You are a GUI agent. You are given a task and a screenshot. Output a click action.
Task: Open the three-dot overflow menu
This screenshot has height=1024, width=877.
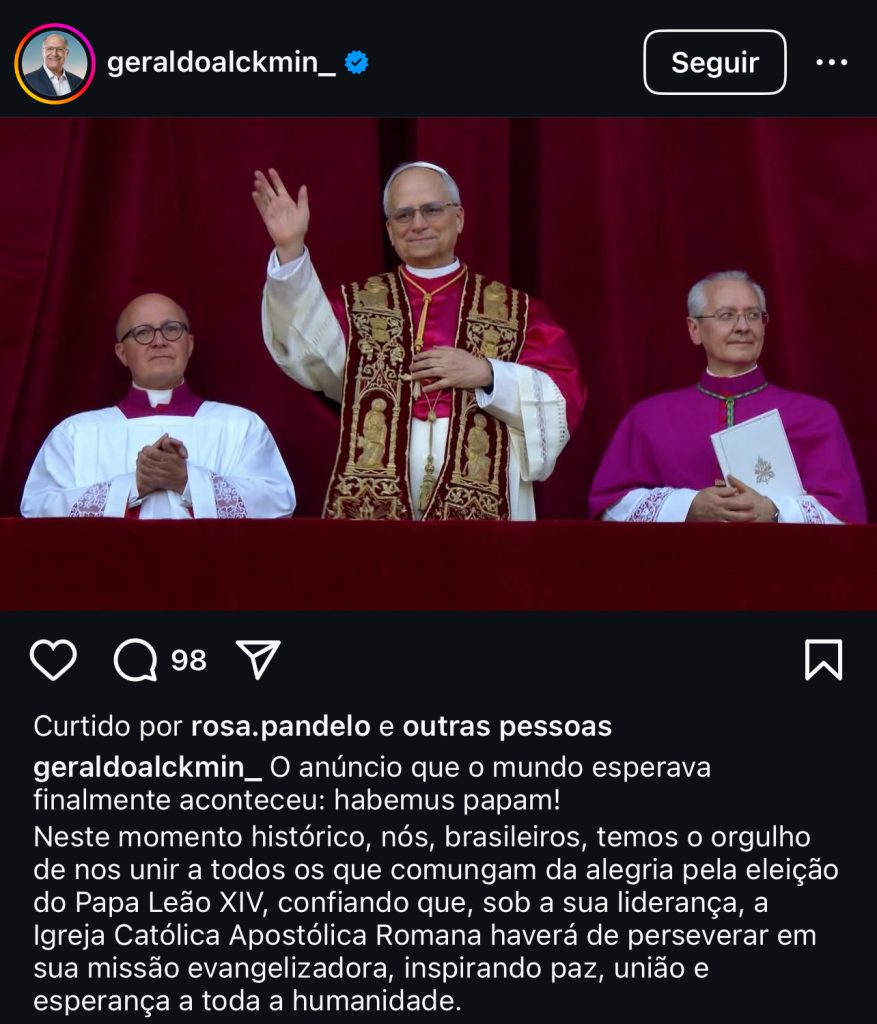pyautogui.click(x=831, y=63)
